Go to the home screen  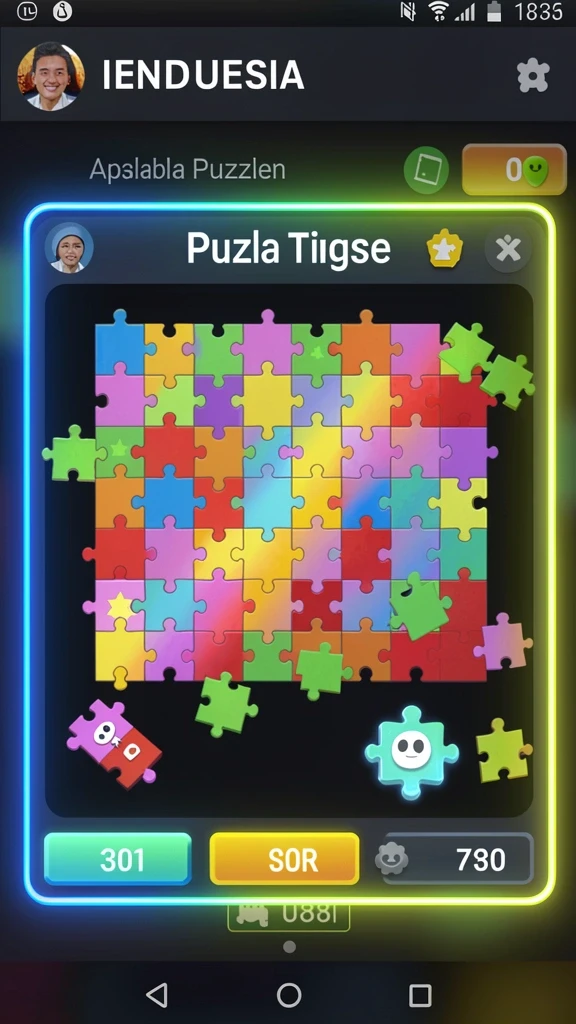(x=289, y=995)
